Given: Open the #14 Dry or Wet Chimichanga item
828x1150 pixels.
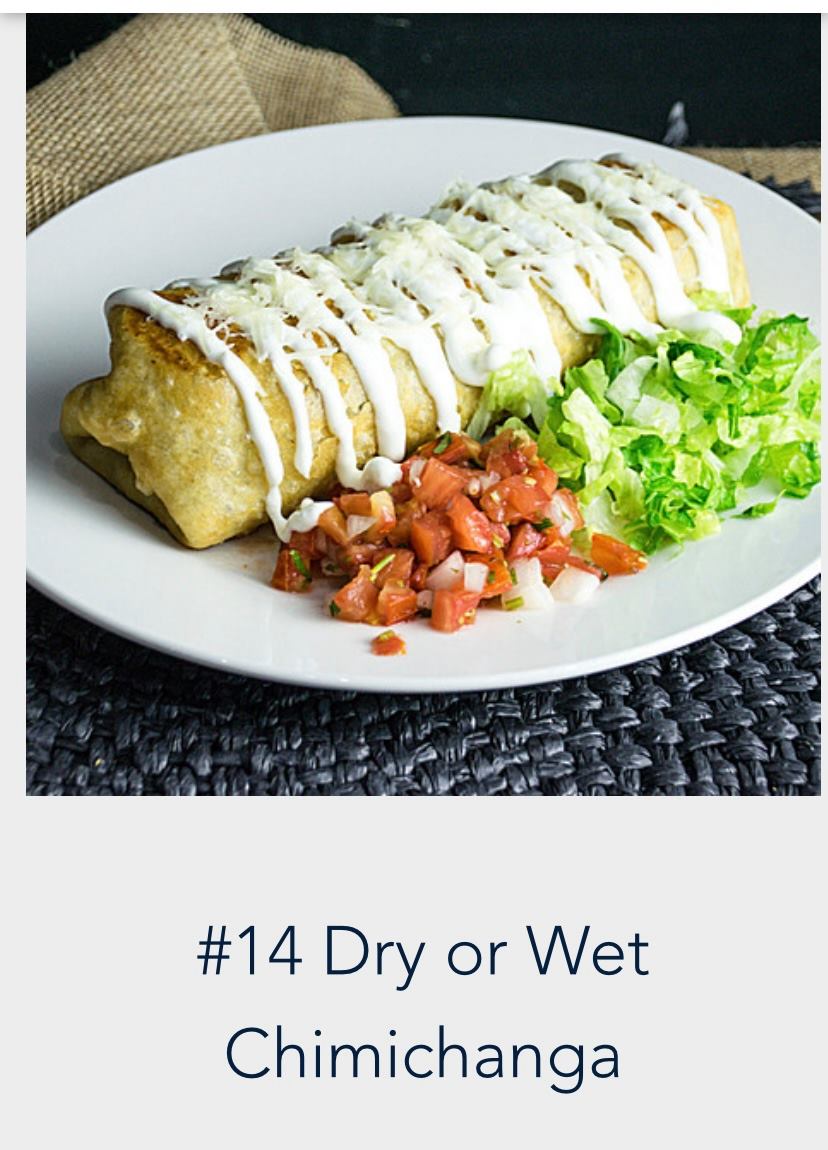Looking at the screenshot, I should [x=423, y=1002].
